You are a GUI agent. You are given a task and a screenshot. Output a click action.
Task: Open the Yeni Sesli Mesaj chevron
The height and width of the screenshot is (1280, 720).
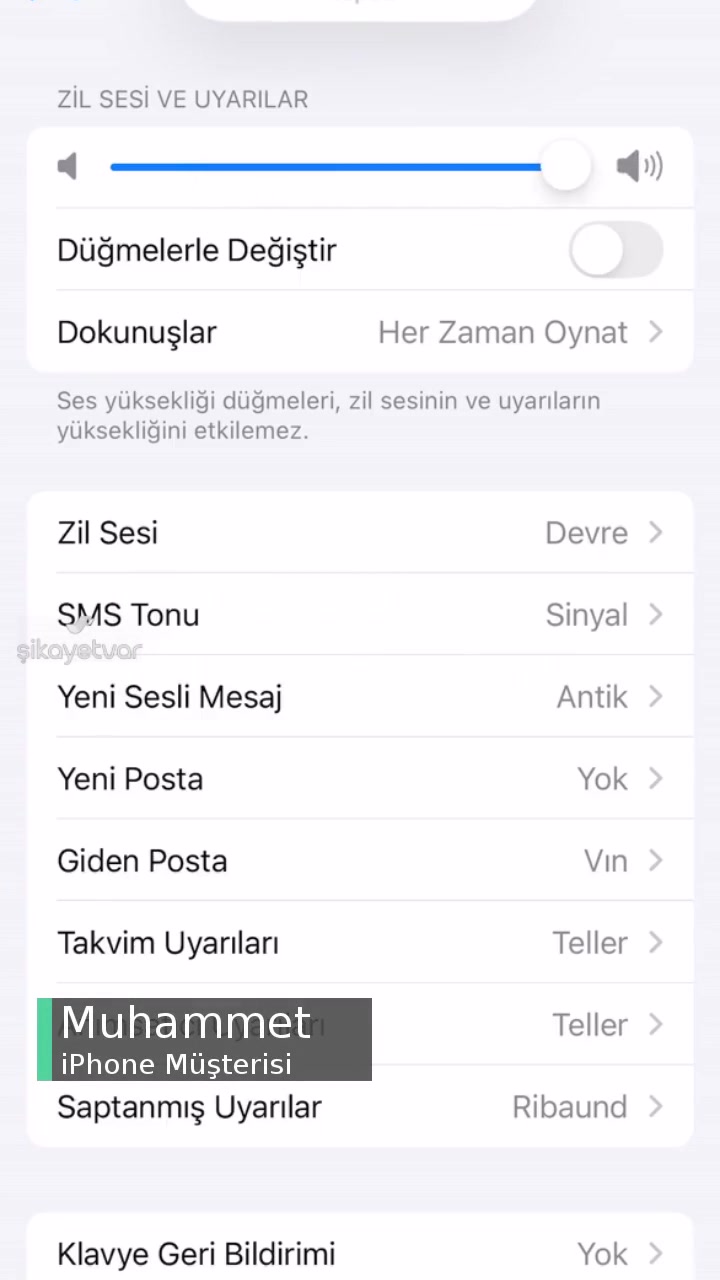pos(655,697)
